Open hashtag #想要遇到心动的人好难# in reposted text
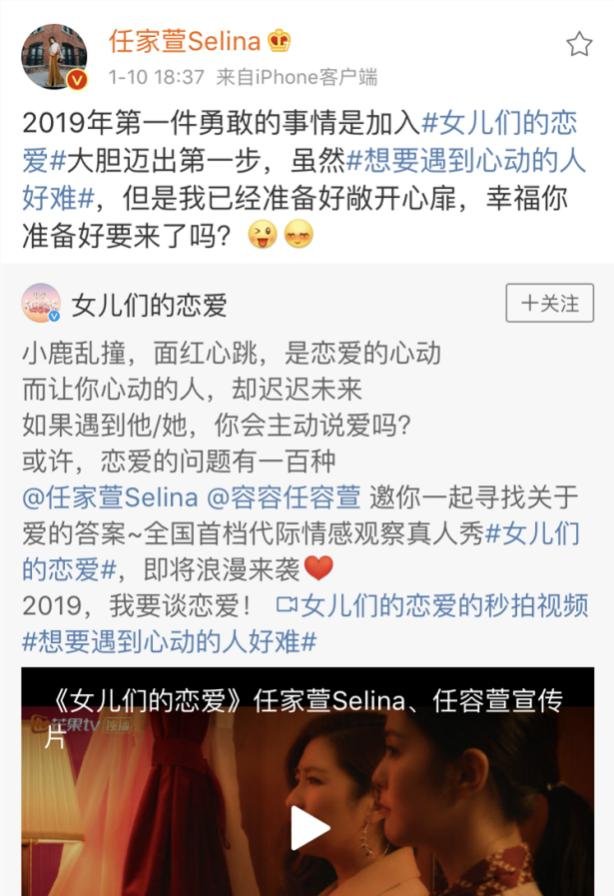The image size is (614, 896). click(x=169, y=641)
